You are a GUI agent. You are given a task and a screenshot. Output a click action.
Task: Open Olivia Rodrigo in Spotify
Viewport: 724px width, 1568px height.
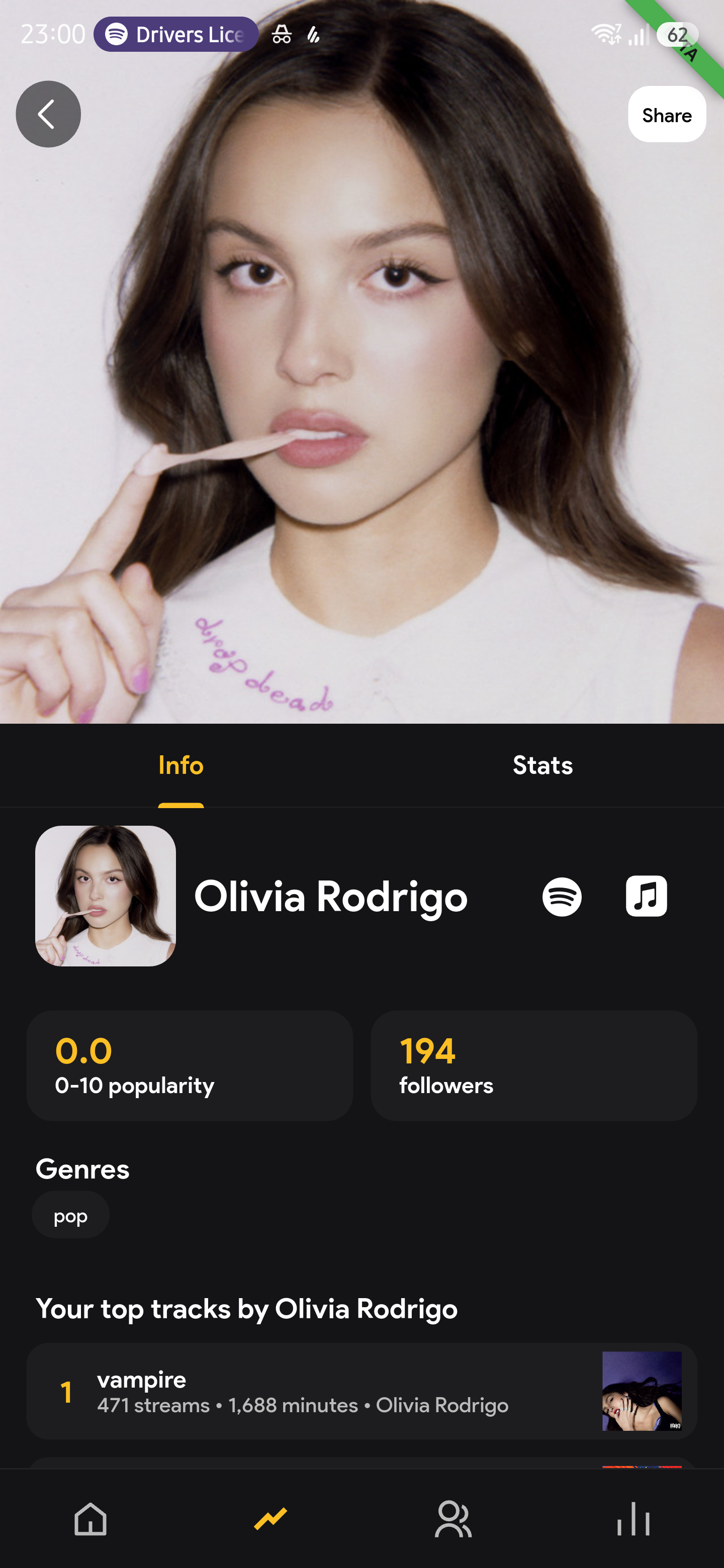(x=562, y=896)
